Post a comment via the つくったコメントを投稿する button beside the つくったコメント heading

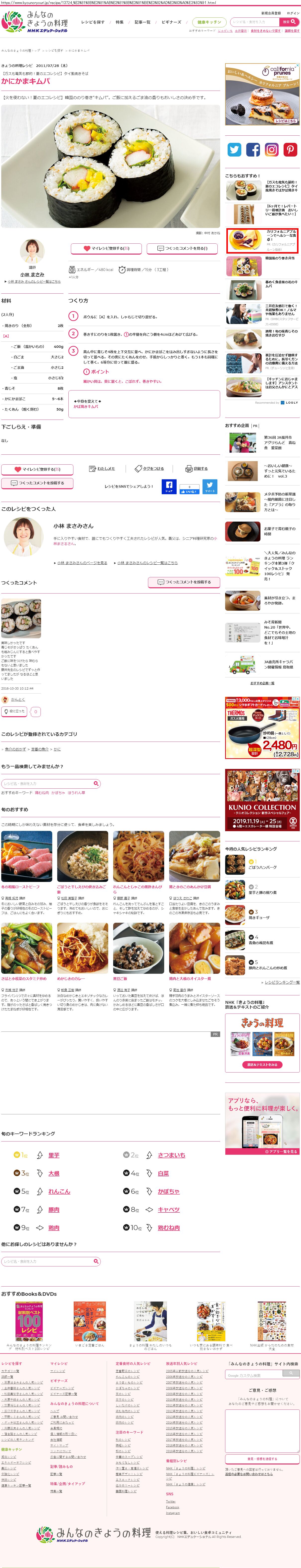[184, 582]
